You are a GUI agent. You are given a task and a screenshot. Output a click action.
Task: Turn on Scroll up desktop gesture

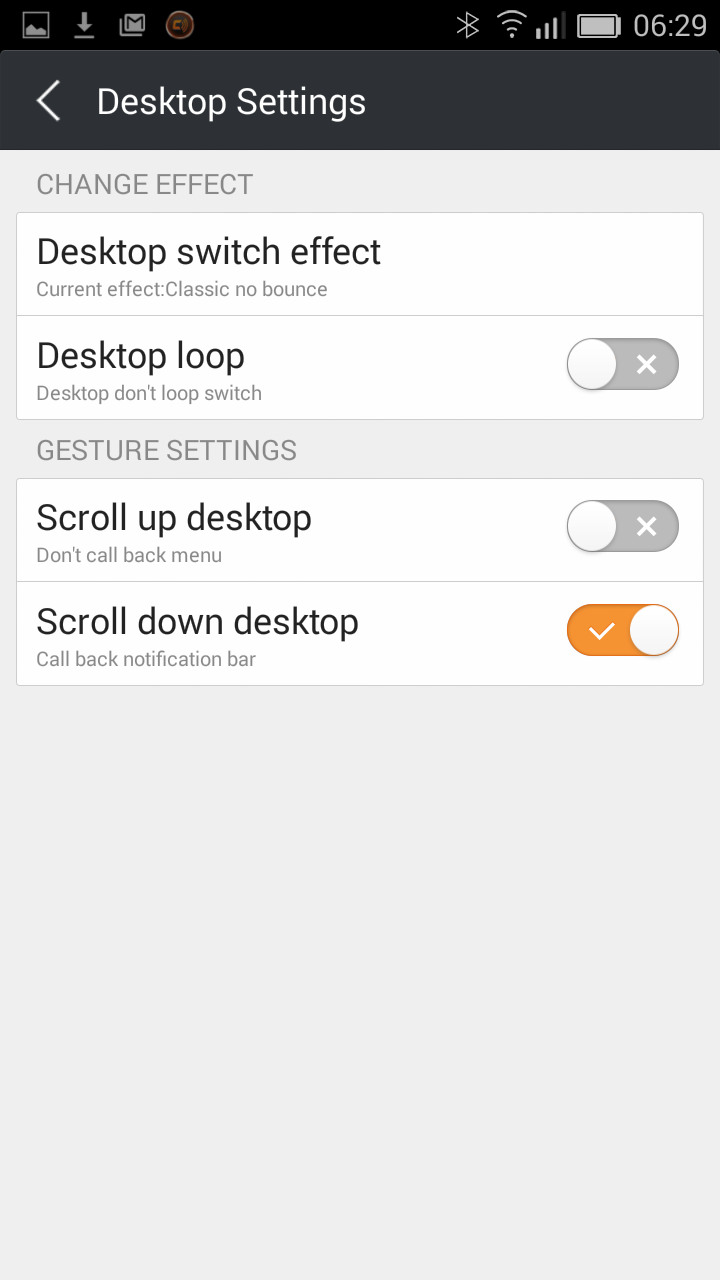pos(622,526)
